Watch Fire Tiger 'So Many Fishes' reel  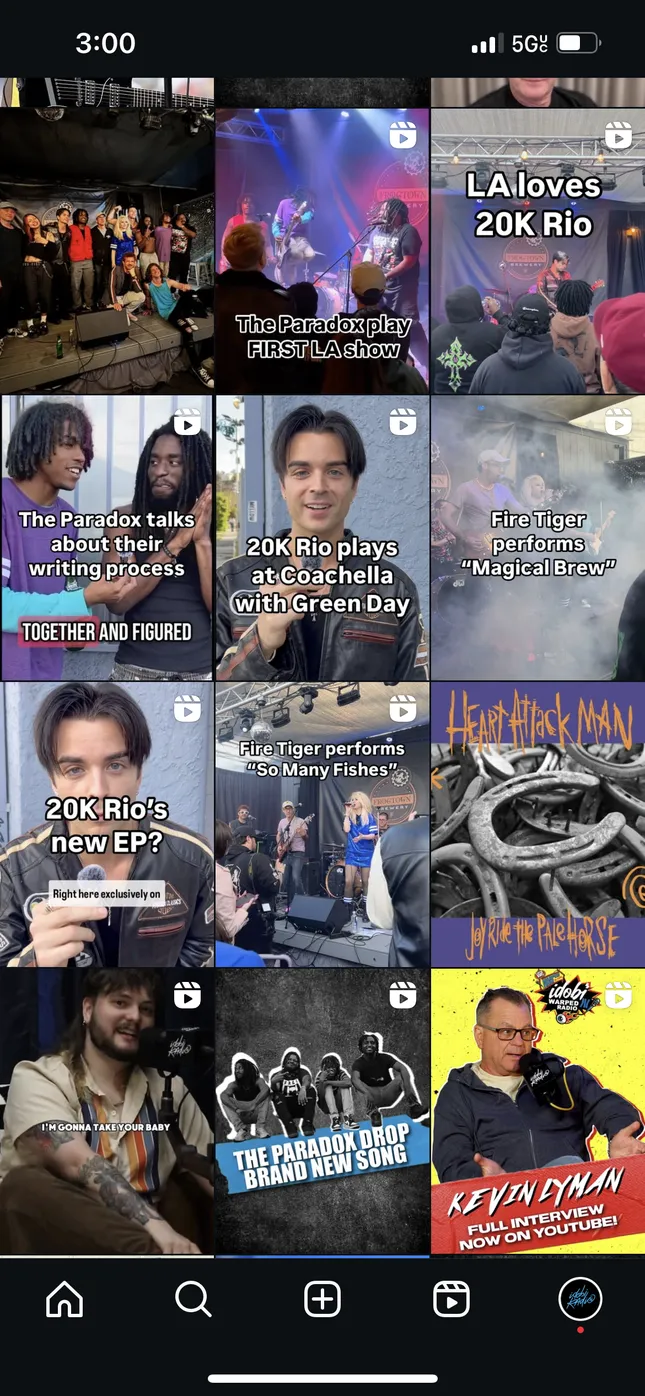[x=322, y=824]
